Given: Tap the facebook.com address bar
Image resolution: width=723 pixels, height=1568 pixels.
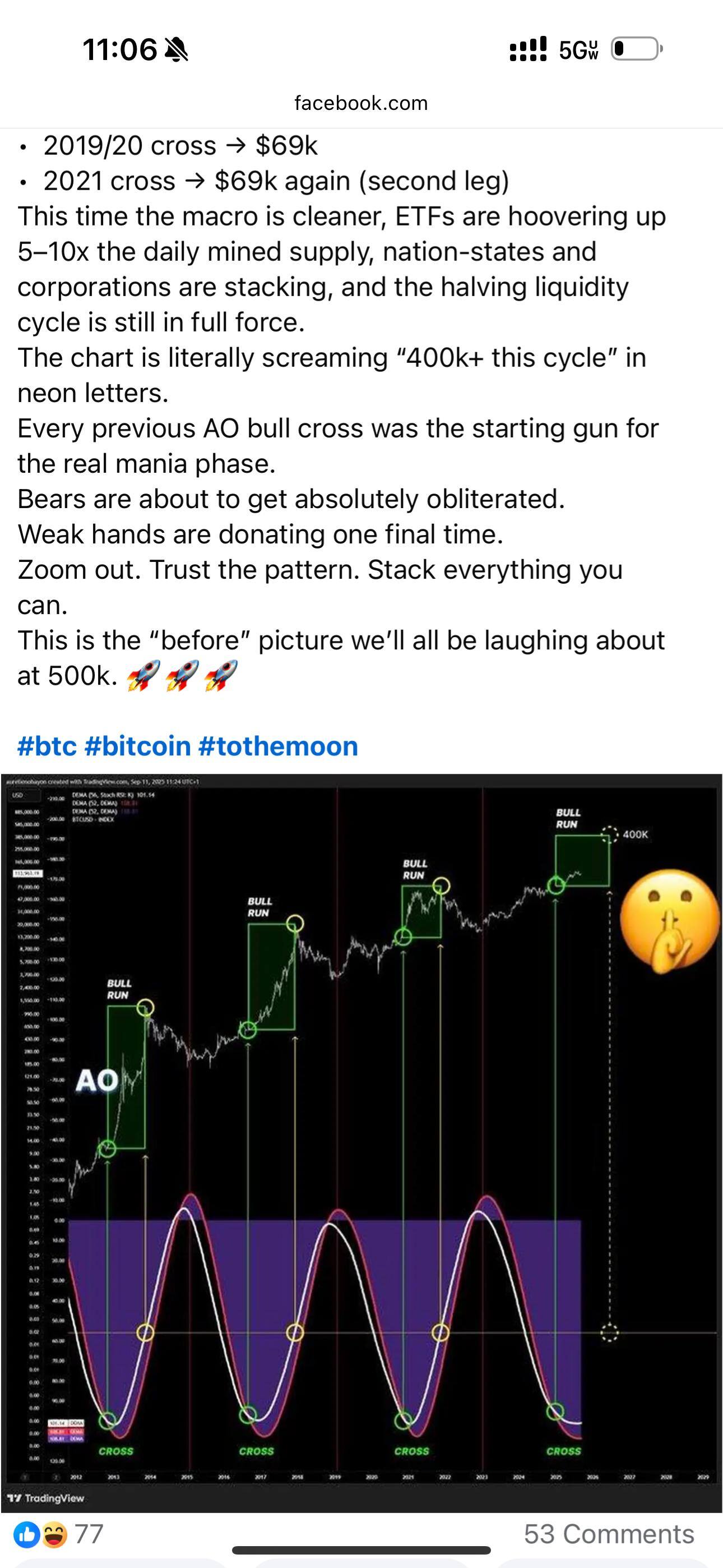Looking at the screenshot, I should [x=361, y=104].
